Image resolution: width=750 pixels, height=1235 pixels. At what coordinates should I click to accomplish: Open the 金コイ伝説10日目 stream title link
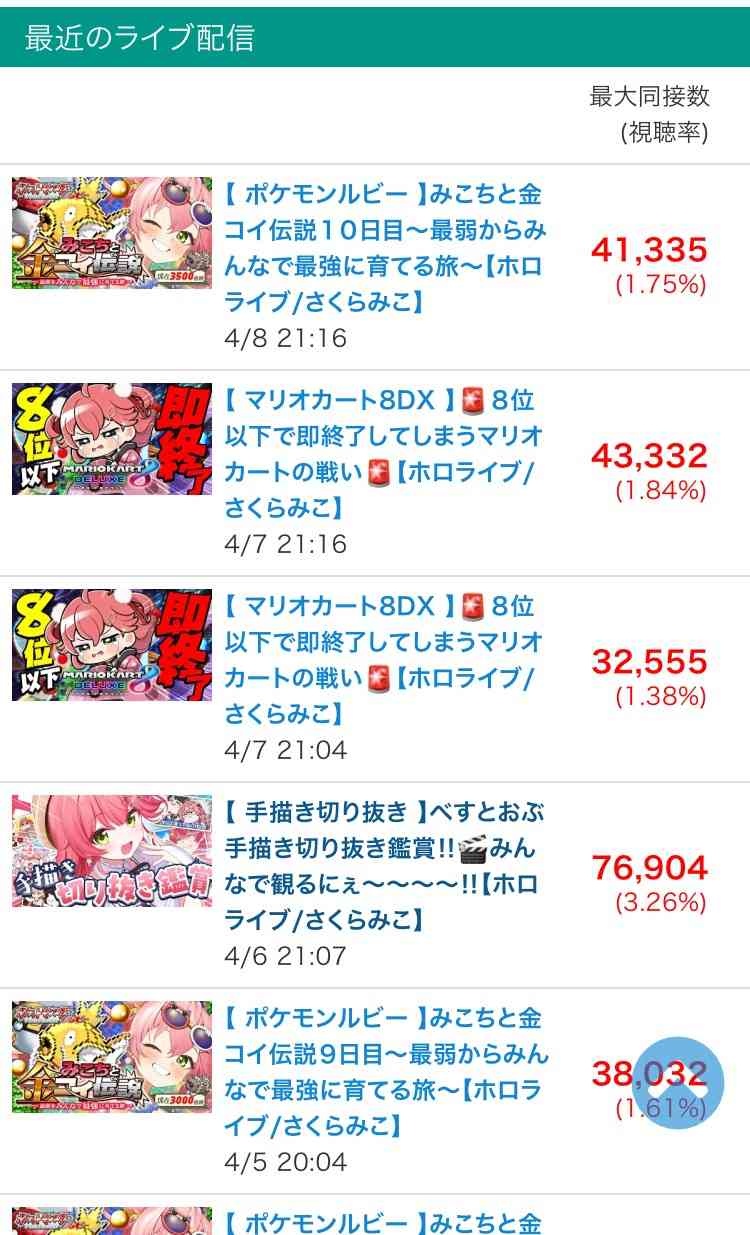[386, 248]
